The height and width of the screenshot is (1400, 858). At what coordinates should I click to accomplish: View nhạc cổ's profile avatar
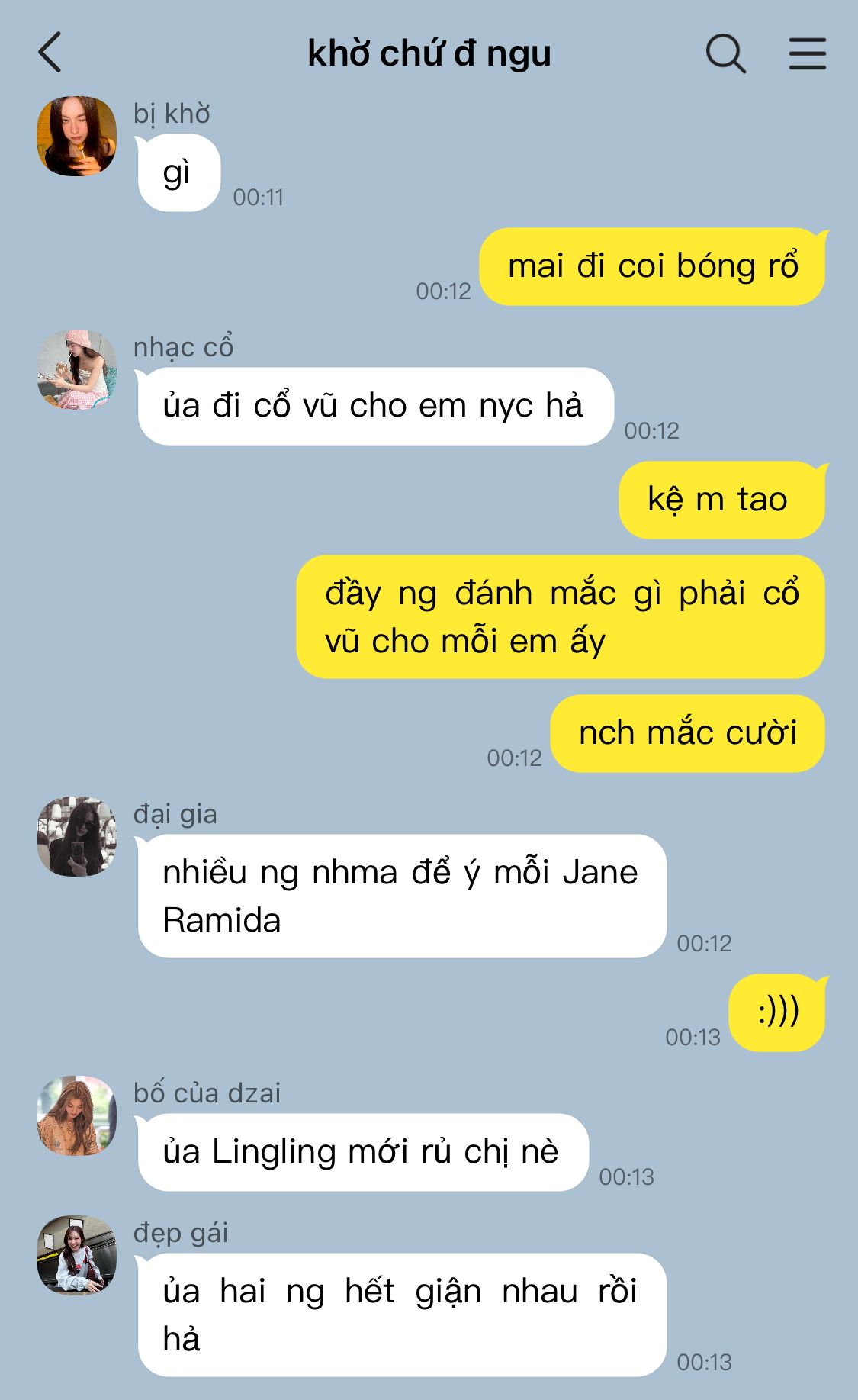[x=76, y=370]
